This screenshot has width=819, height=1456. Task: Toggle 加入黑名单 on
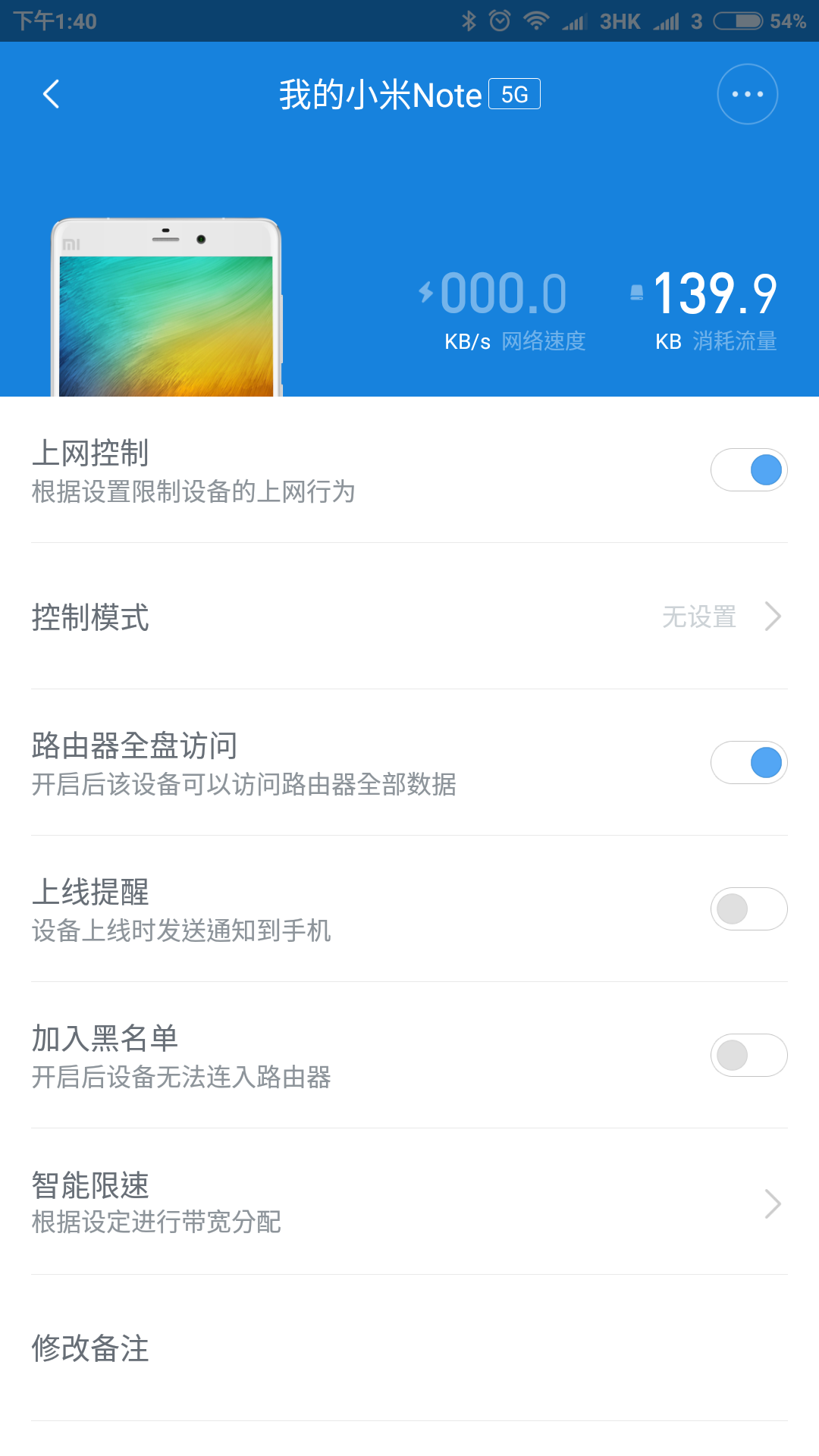tap(748, 1056)
